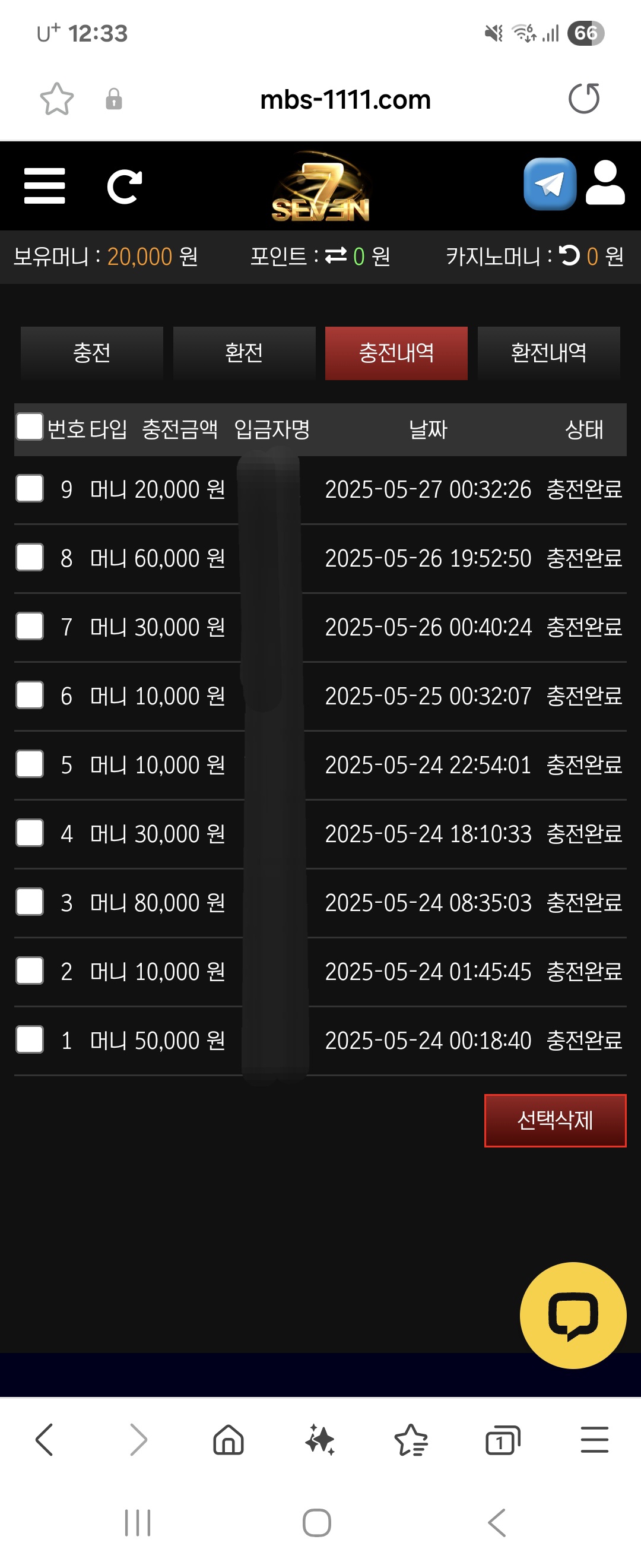Screen dimensions: 641x1568
Task: Switch to the 환전 tab
Action: click(x=244, y=353)
